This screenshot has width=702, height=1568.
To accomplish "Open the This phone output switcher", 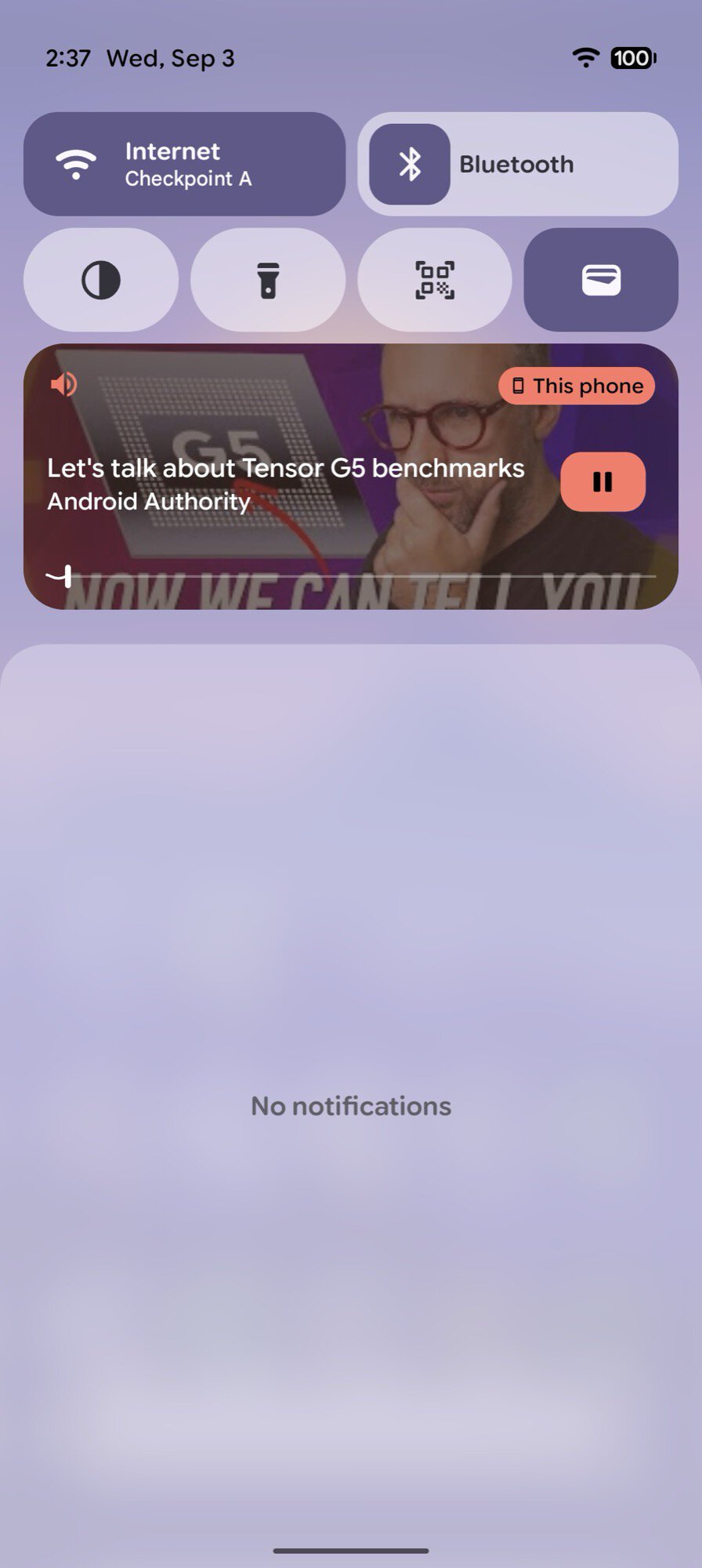I will click(x=577, y=386).
